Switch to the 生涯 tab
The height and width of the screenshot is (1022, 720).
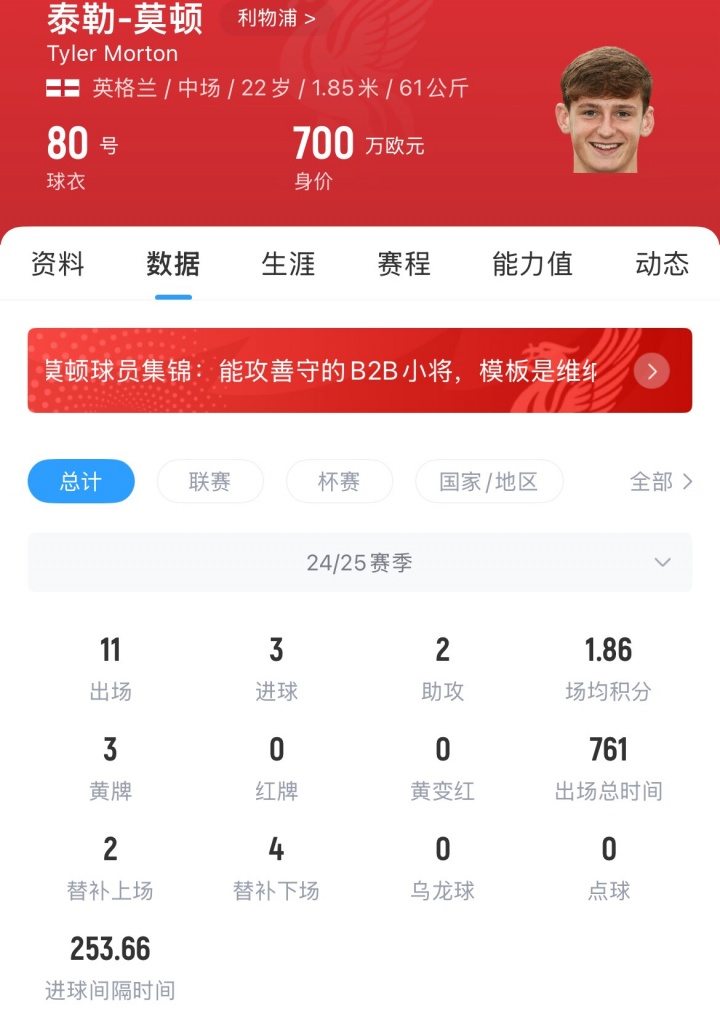point(288,264)
